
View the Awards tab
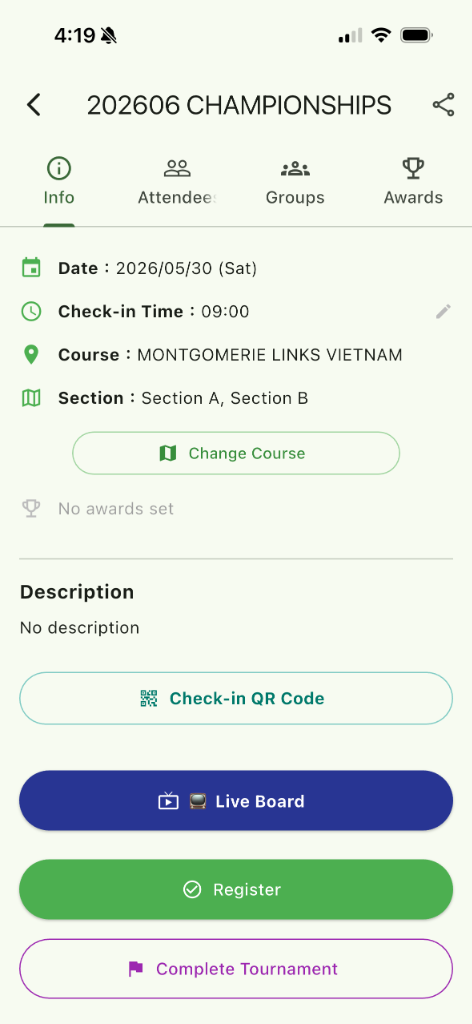[x=413, y=182]
